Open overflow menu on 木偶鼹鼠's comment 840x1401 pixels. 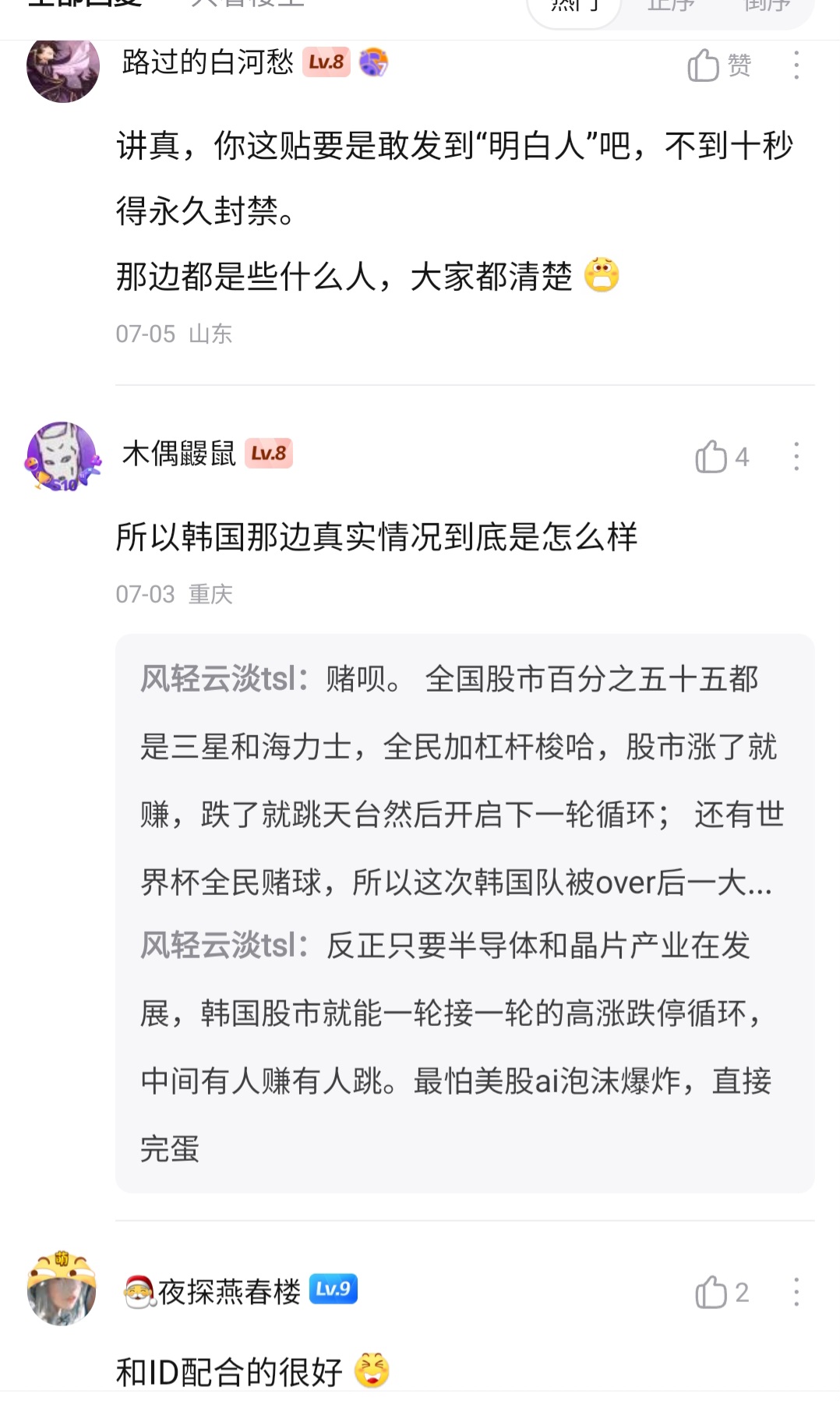tap(796, 456)
